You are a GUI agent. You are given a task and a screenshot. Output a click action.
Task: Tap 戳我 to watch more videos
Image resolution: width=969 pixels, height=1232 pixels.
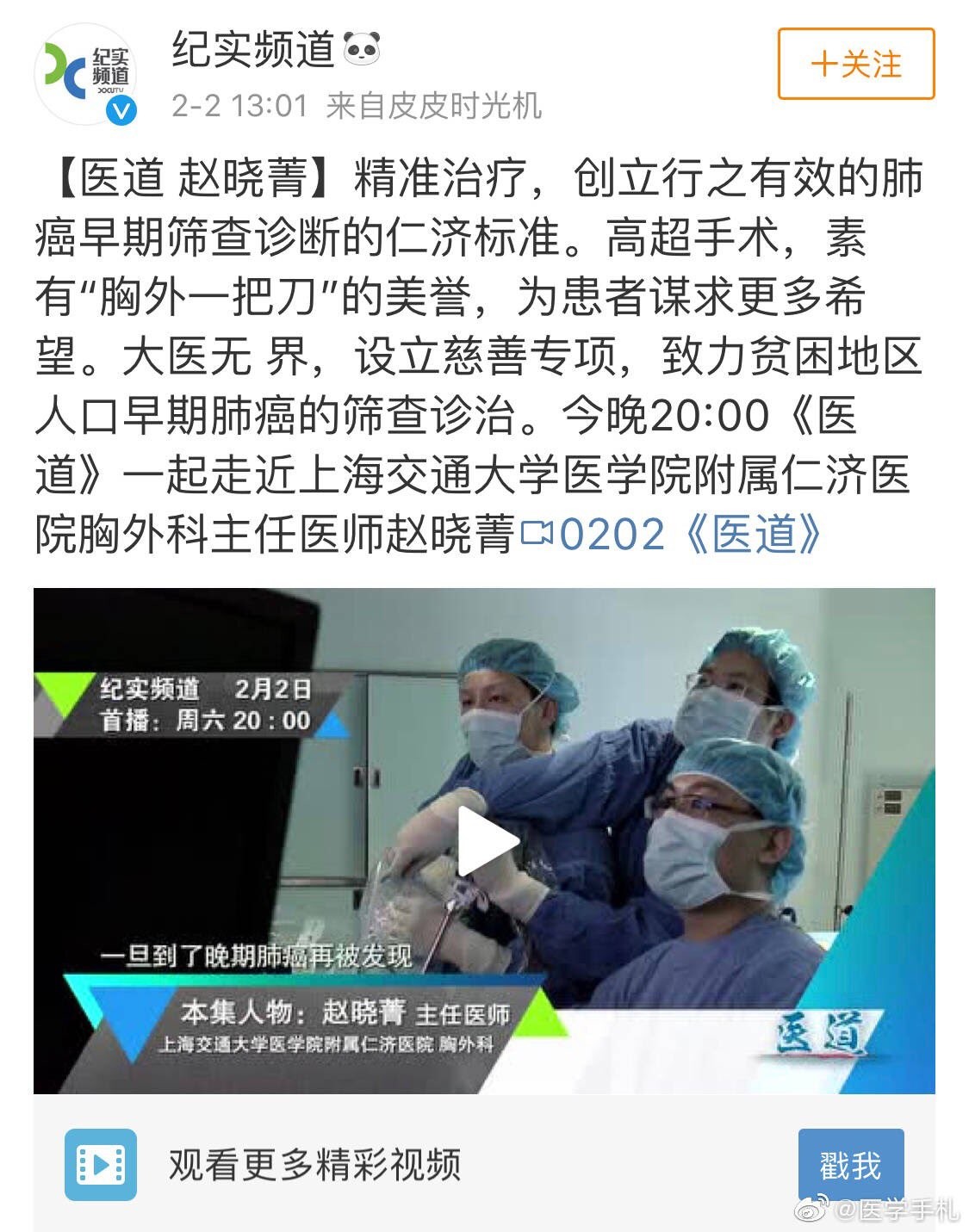(850, 1166)
